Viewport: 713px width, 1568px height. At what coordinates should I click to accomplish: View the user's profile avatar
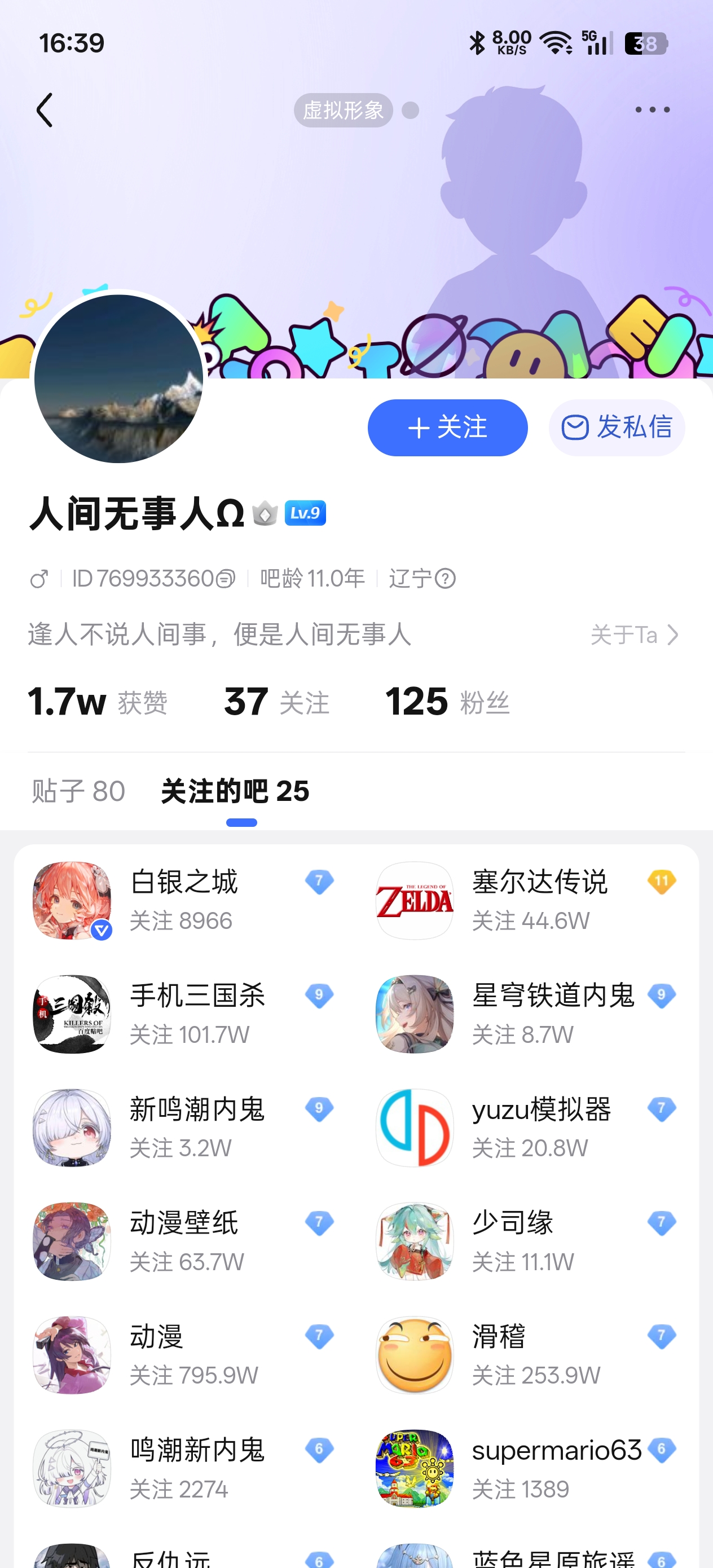click(x=118, y=378)
